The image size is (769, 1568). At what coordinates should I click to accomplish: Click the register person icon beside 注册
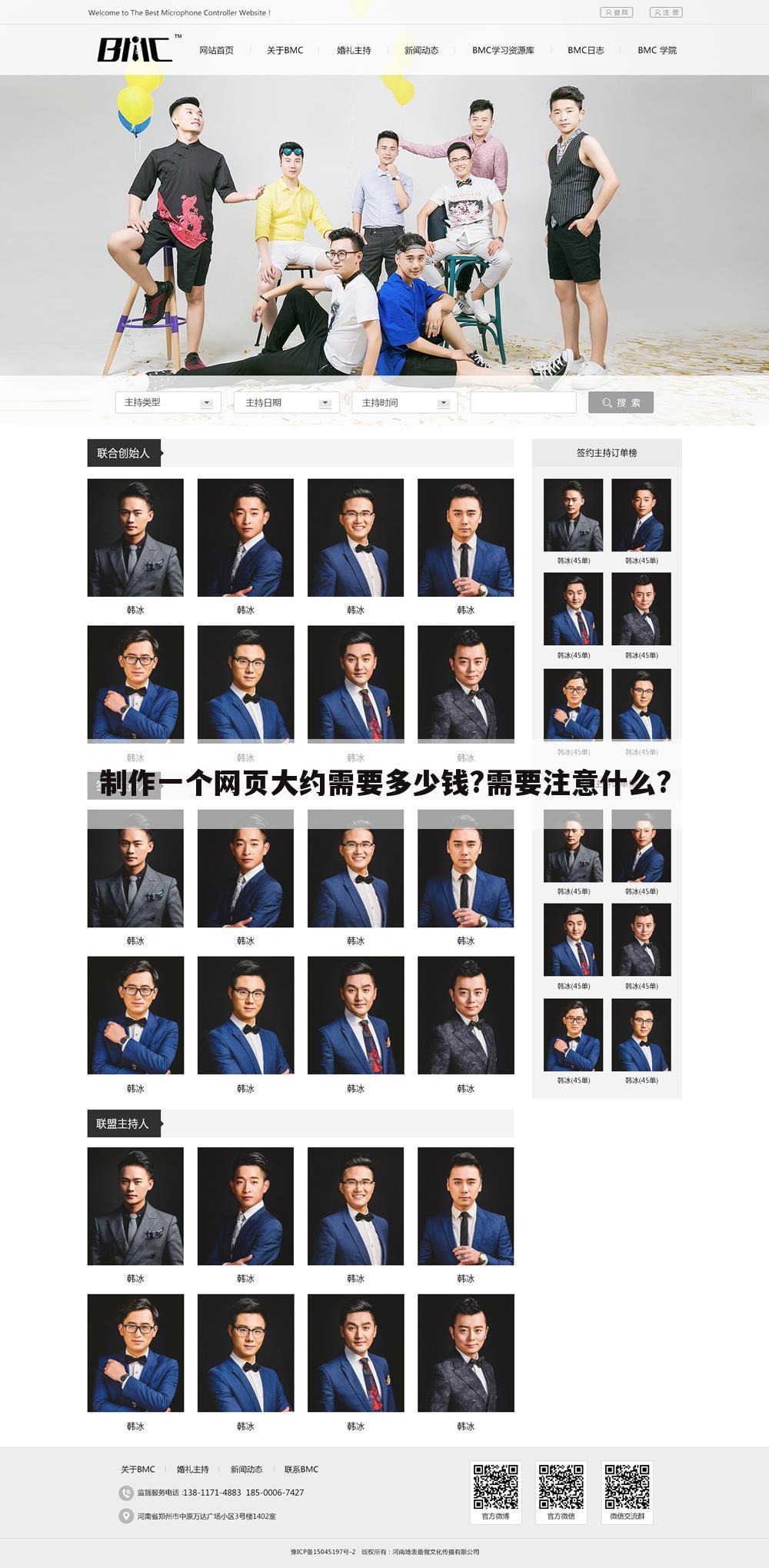tap(657, 12)
